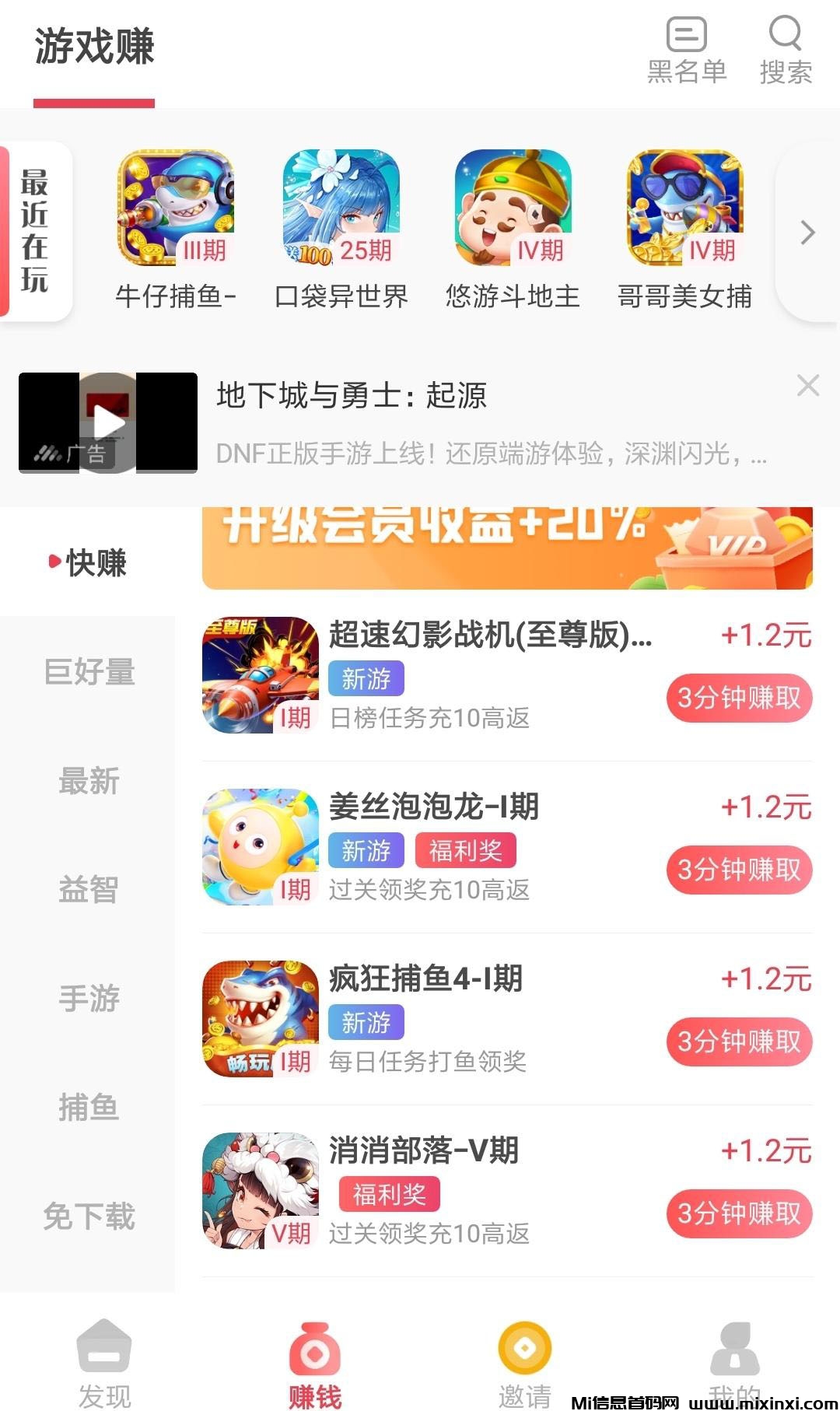Screen dimensions: 840x1411
Task: Open the VIP upgrade member banner
Action: point(507,548)
